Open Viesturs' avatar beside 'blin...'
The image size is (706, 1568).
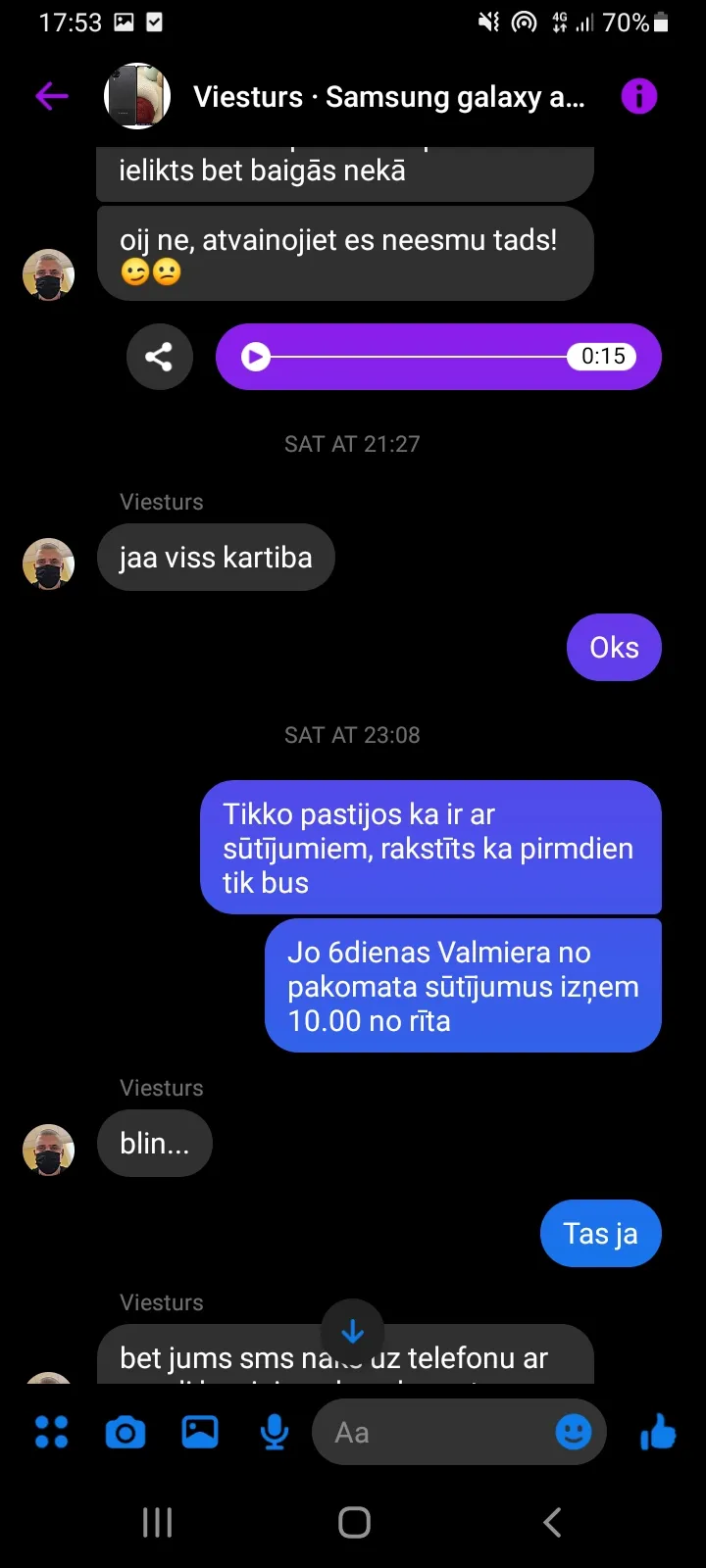tap(48, 1150)
